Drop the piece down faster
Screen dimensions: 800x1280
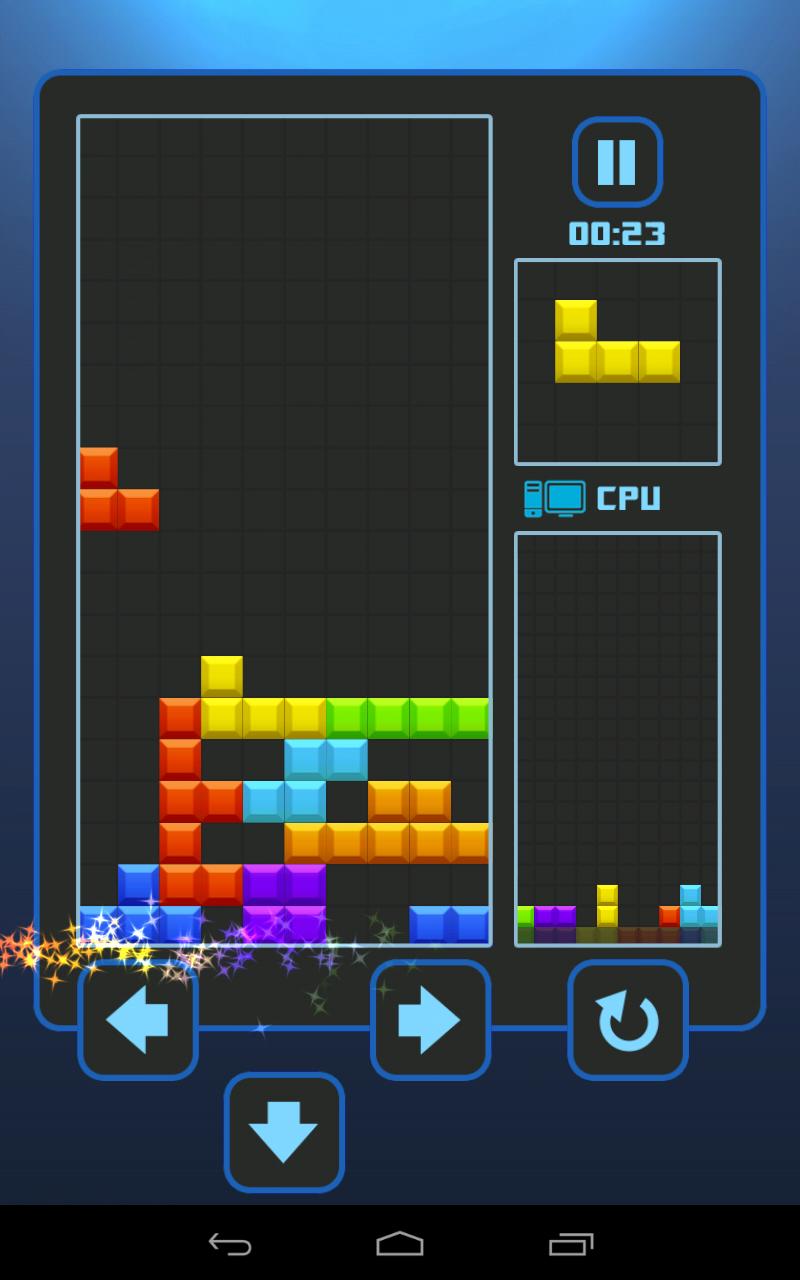point(284,1132)
